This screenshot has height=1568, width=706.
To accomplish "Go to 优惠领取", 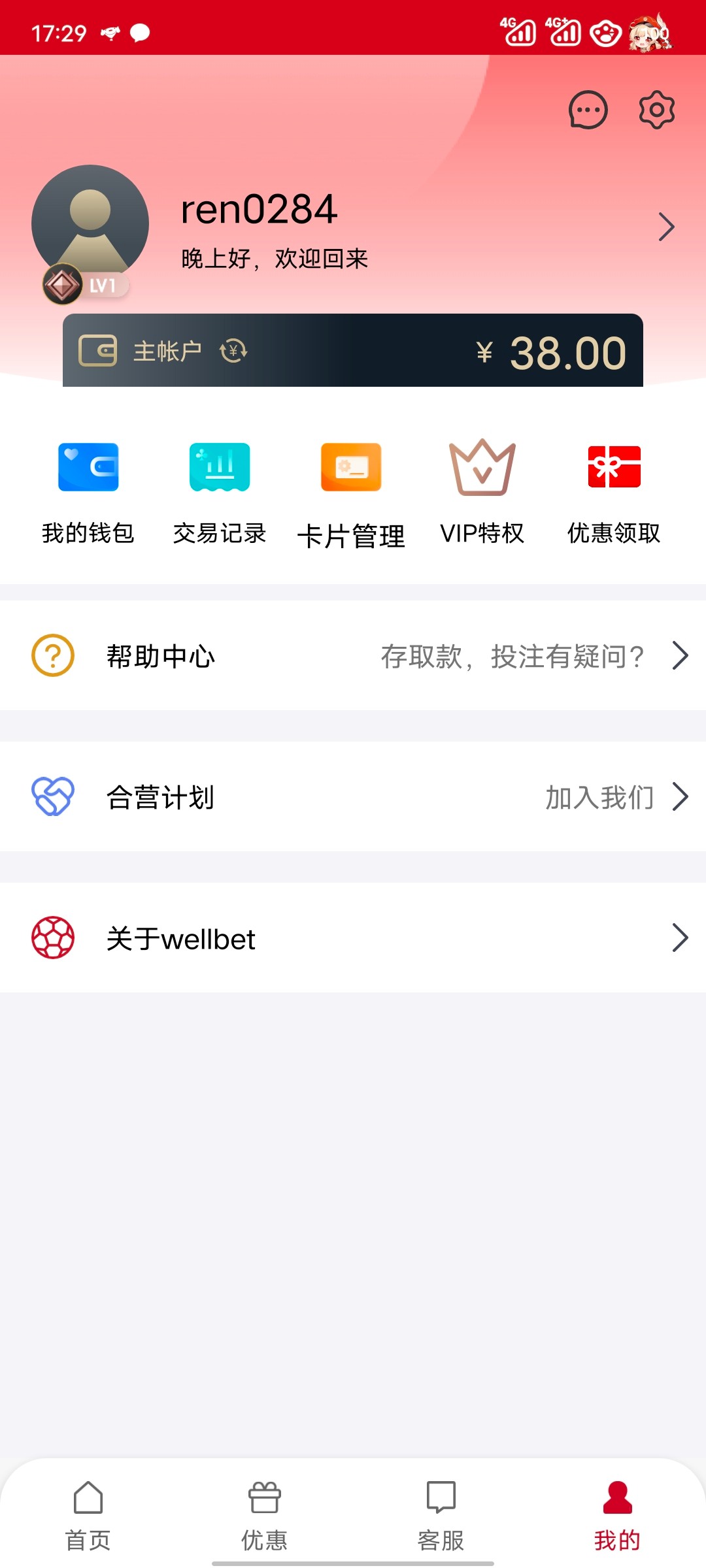I will (x=614, y=493).
